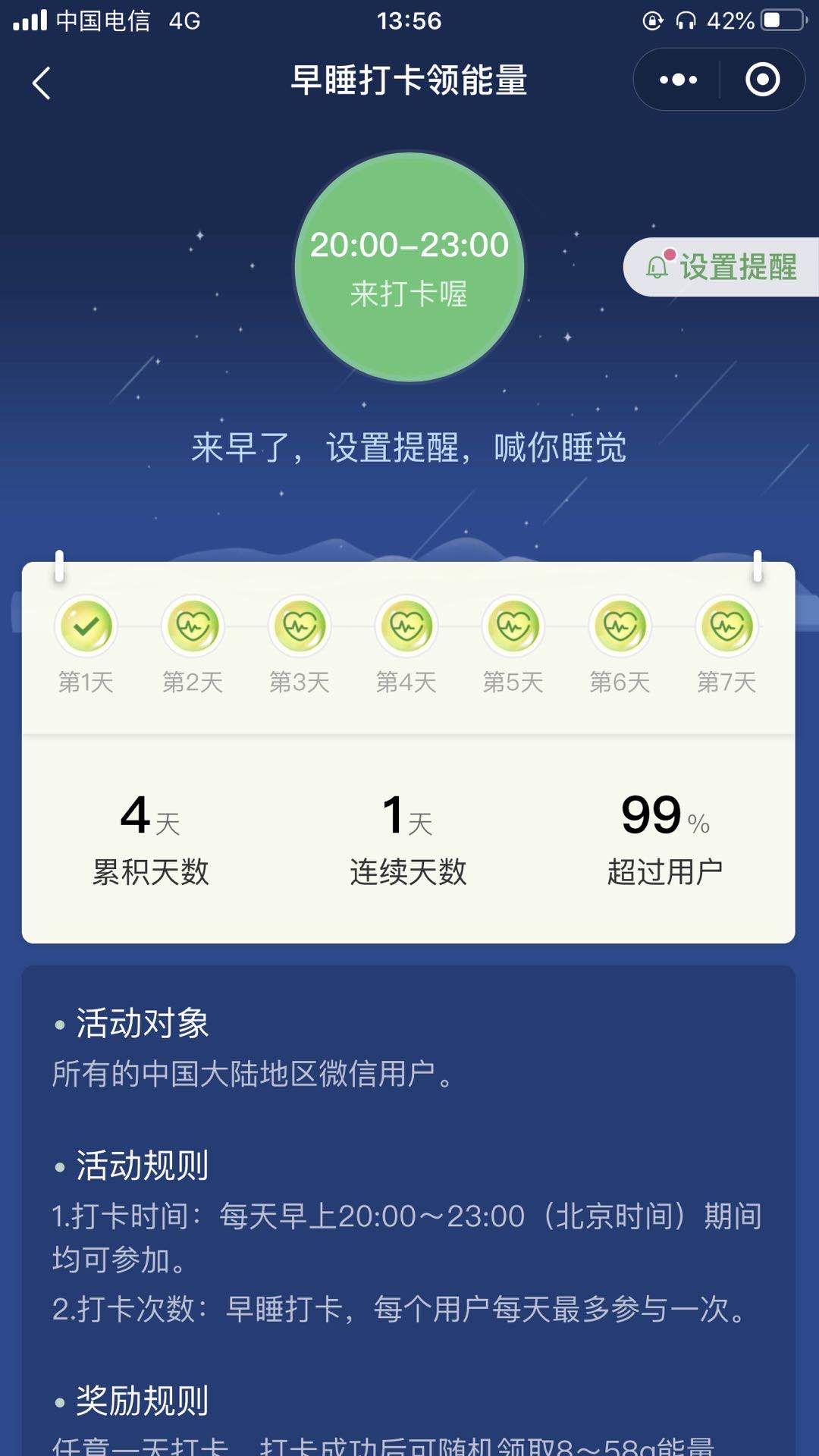Tap the green 20:00–23:00 check-in circle

[x=409, y=267]
